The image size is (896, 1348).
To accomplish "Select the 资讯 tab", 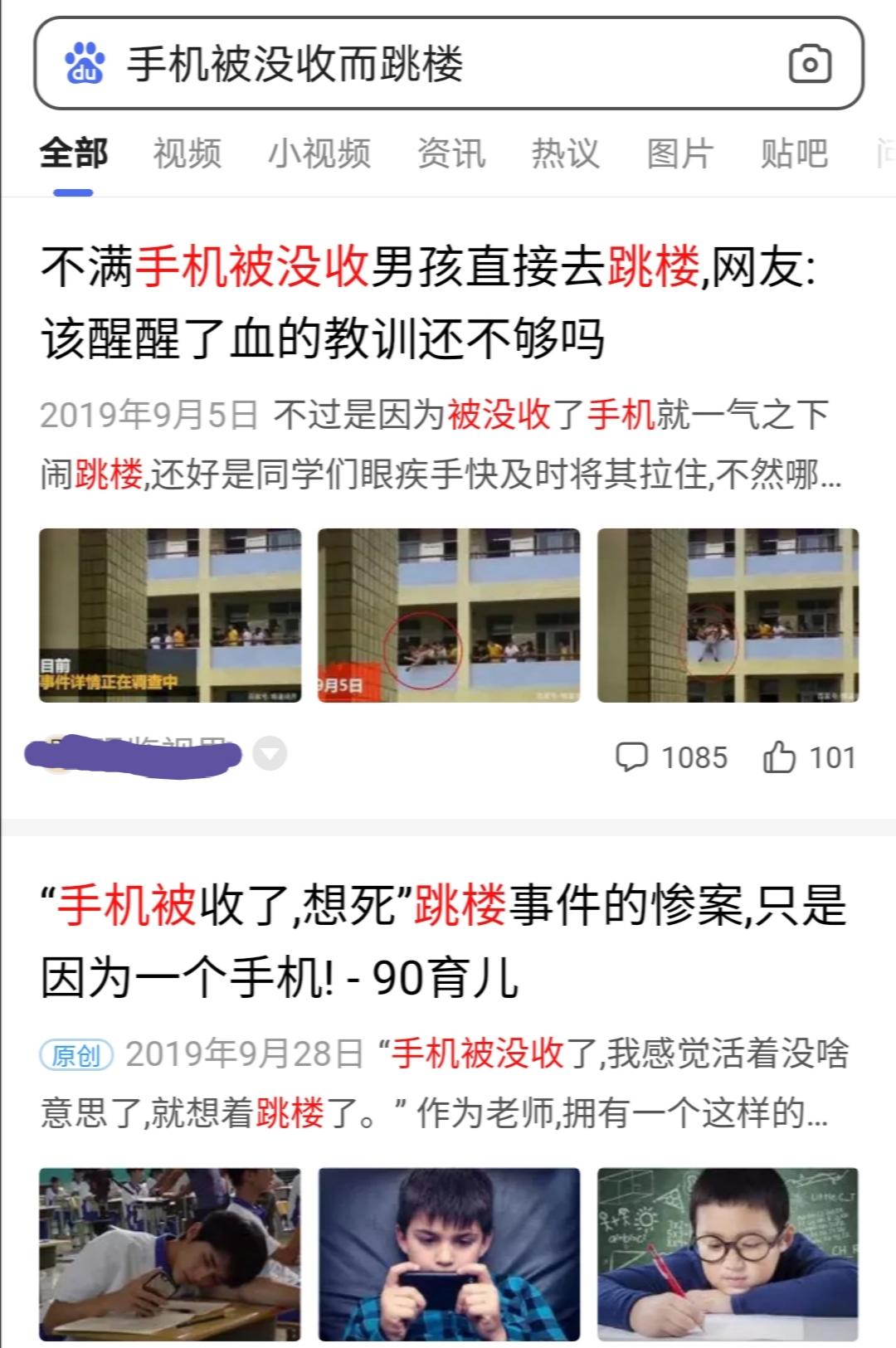I will click(450, 154).
